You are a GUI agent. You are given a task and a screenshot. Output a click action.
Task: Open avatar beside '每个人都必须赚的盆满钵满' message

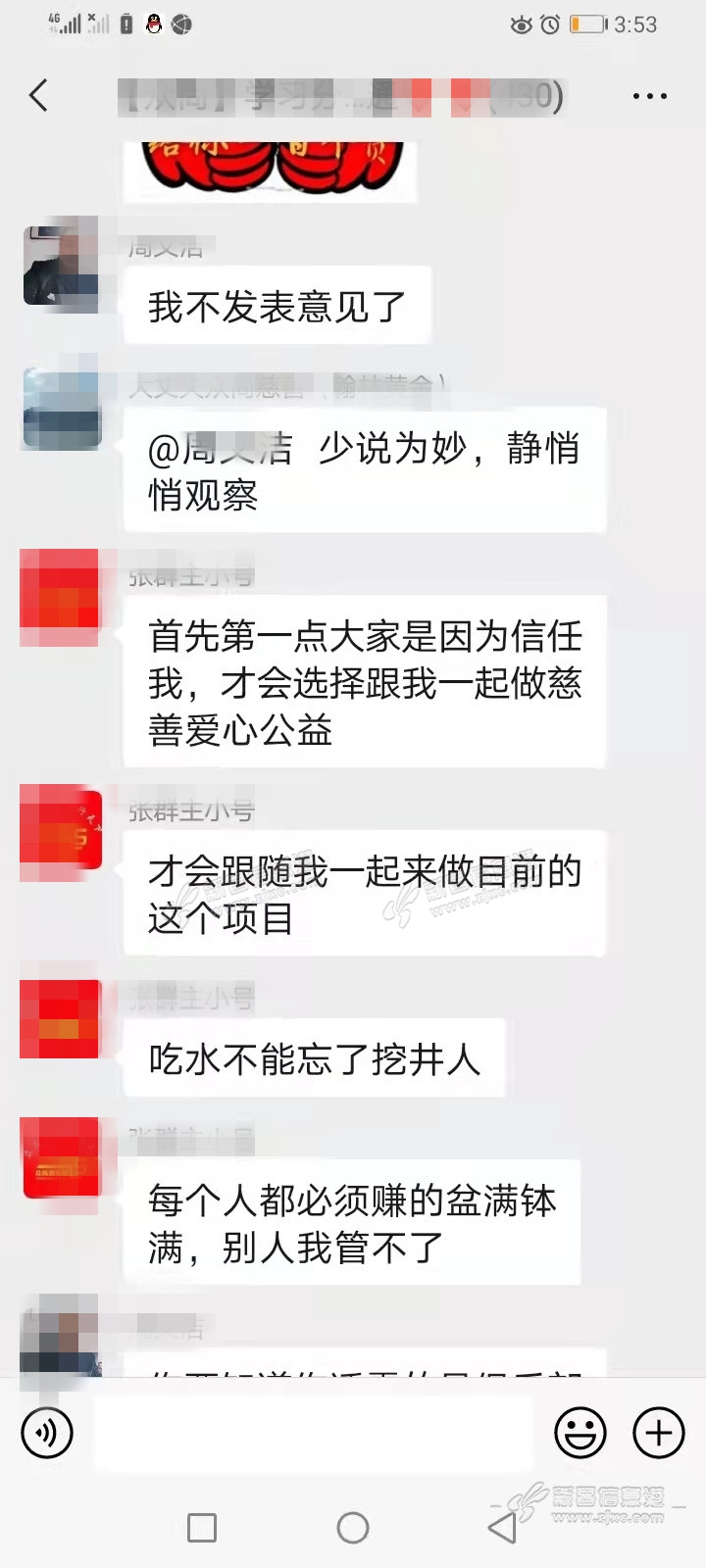pos(61,1158)
